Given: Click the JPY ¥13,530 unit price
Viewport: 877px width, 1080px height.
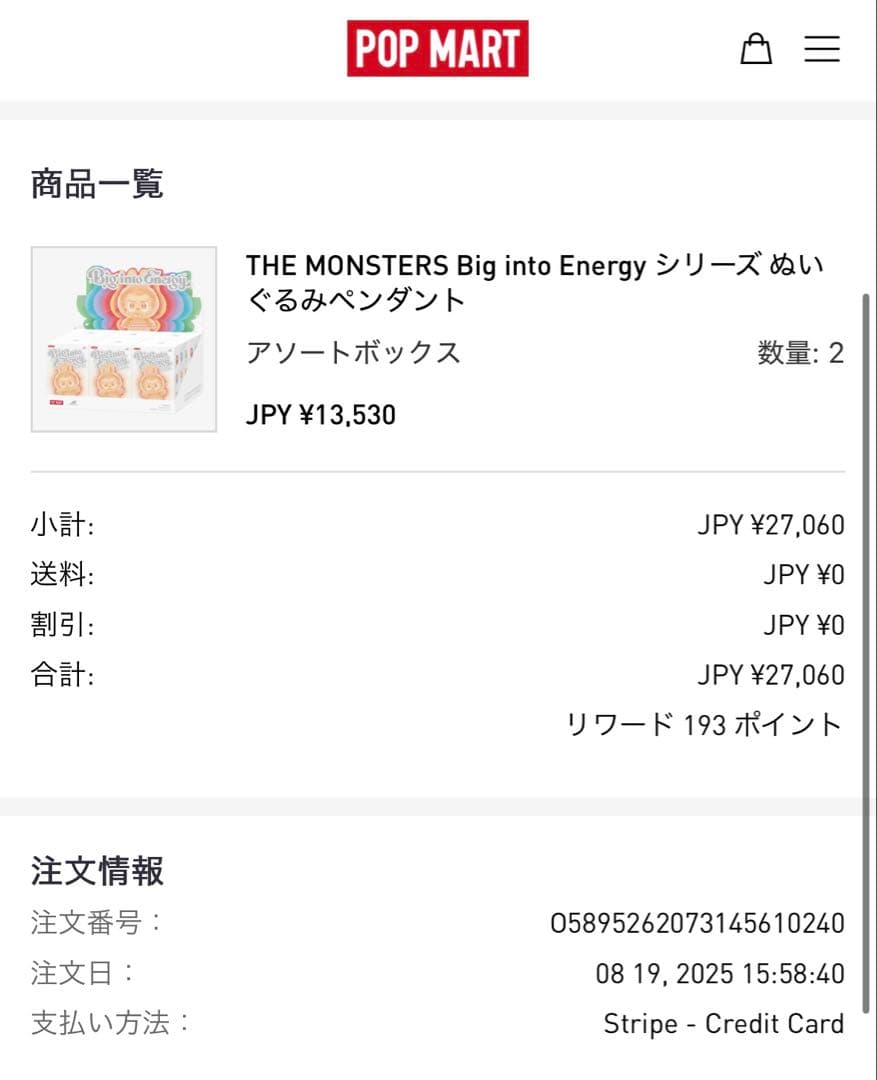Looking at the screenshot, I should pyautogui.click(x=320, y=414).
